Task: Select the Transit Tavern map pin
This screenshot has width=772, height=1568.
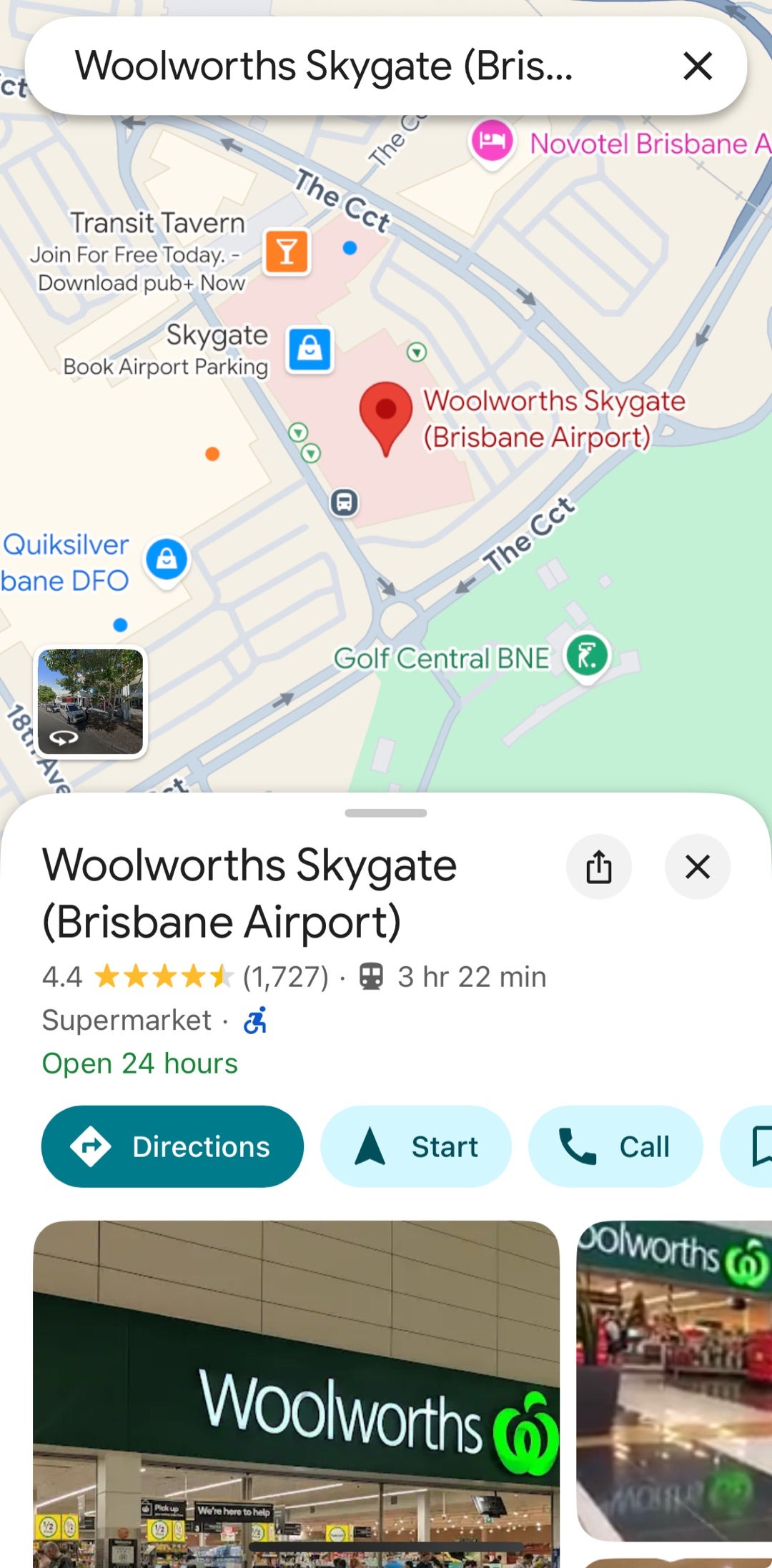Action: click(x=287, y=252)
